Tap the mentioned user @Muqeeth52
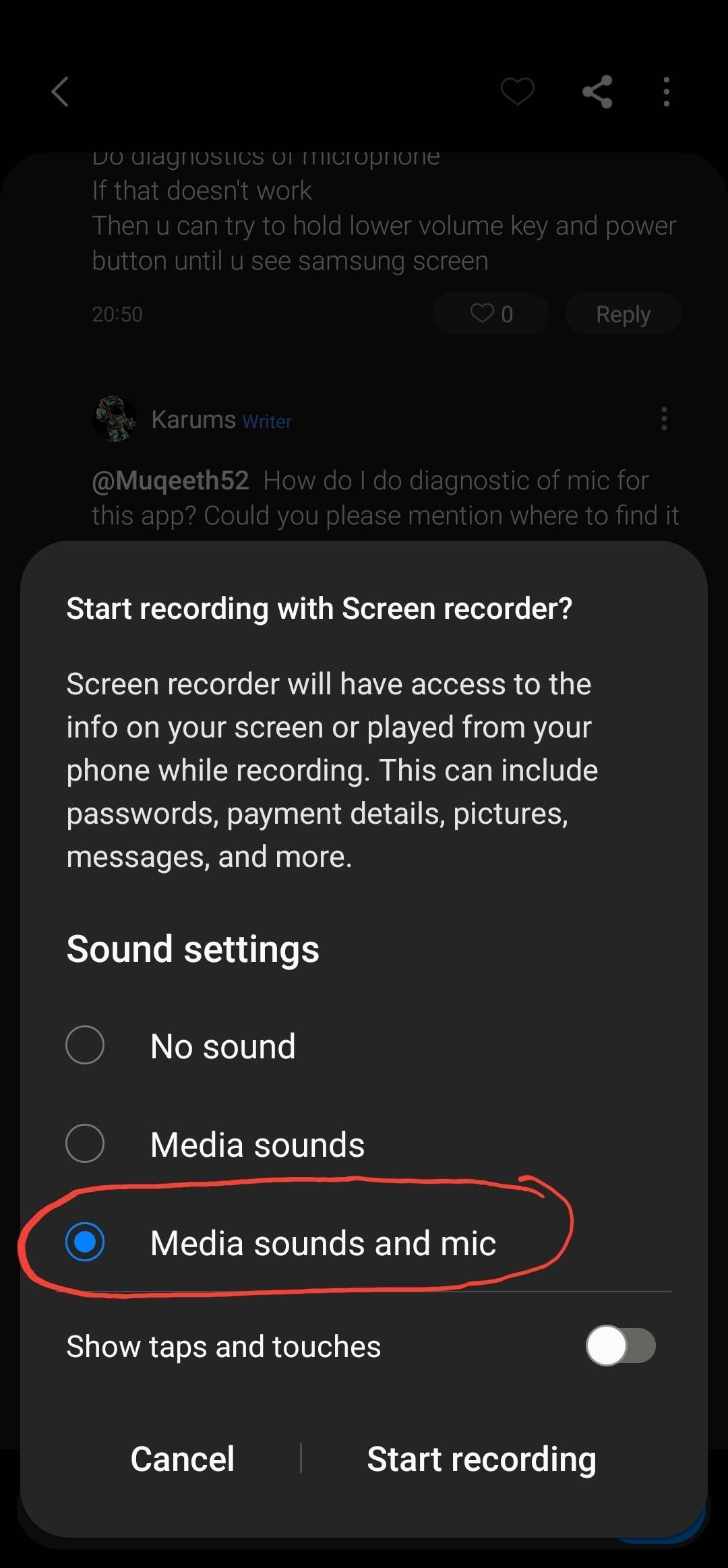Viewport: 728px width, 1568px height. click(169, 480)
